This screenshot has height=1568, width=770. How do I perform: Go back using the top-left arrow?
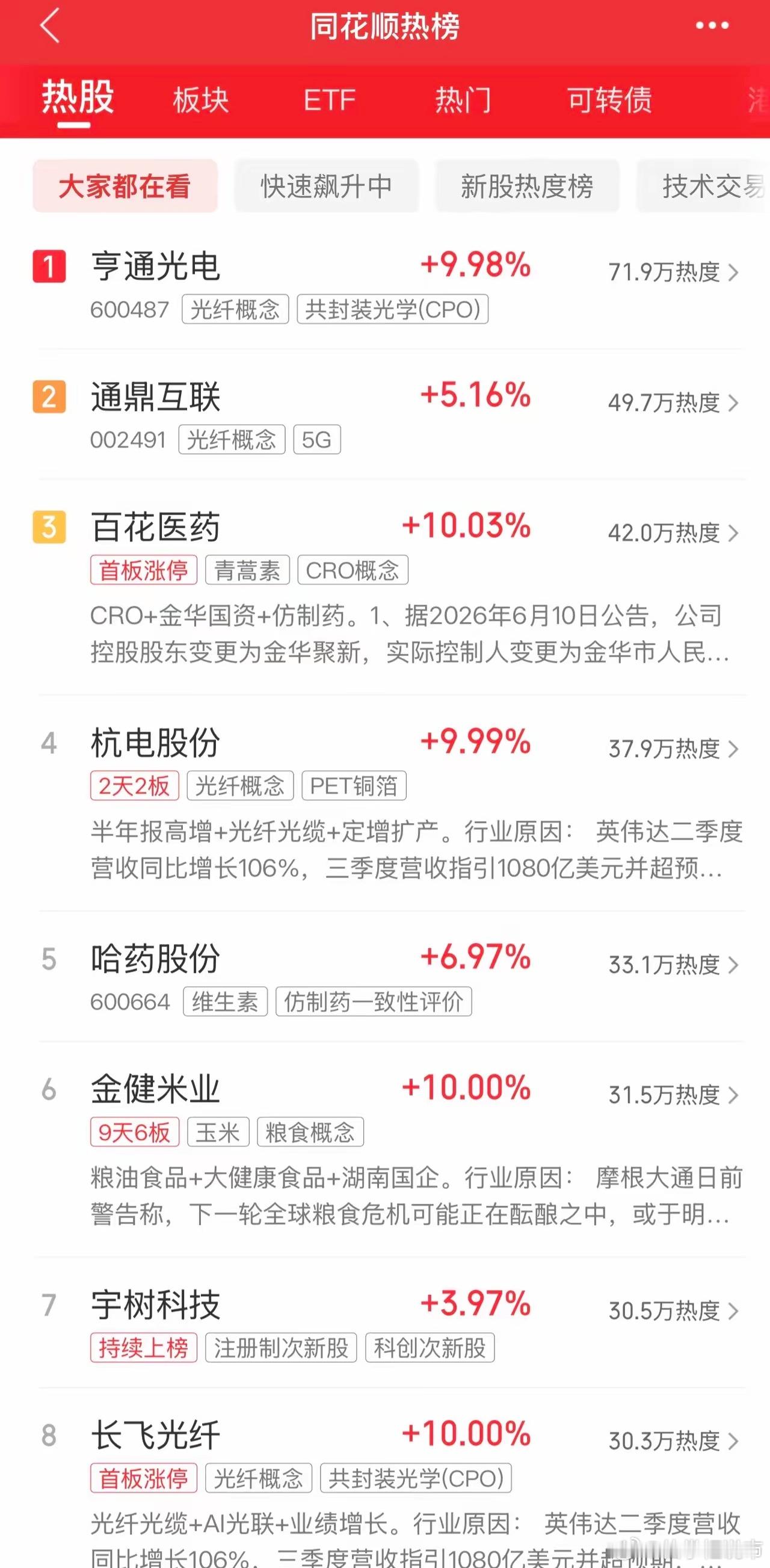50,25
